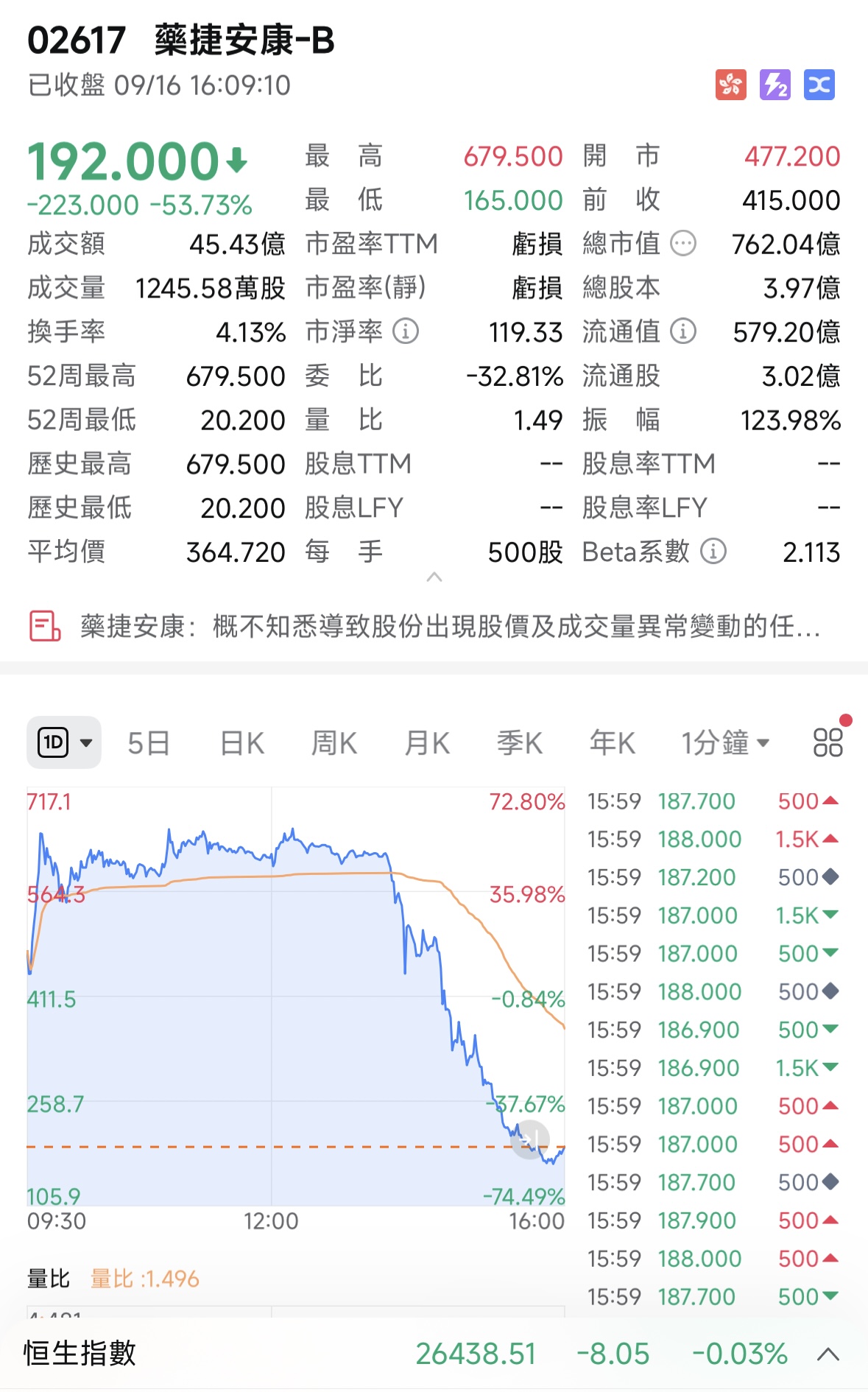Open the 1分鐘 interval dropdown
This screenshot has height=1392, width=868.
click(x=725, y=742)
